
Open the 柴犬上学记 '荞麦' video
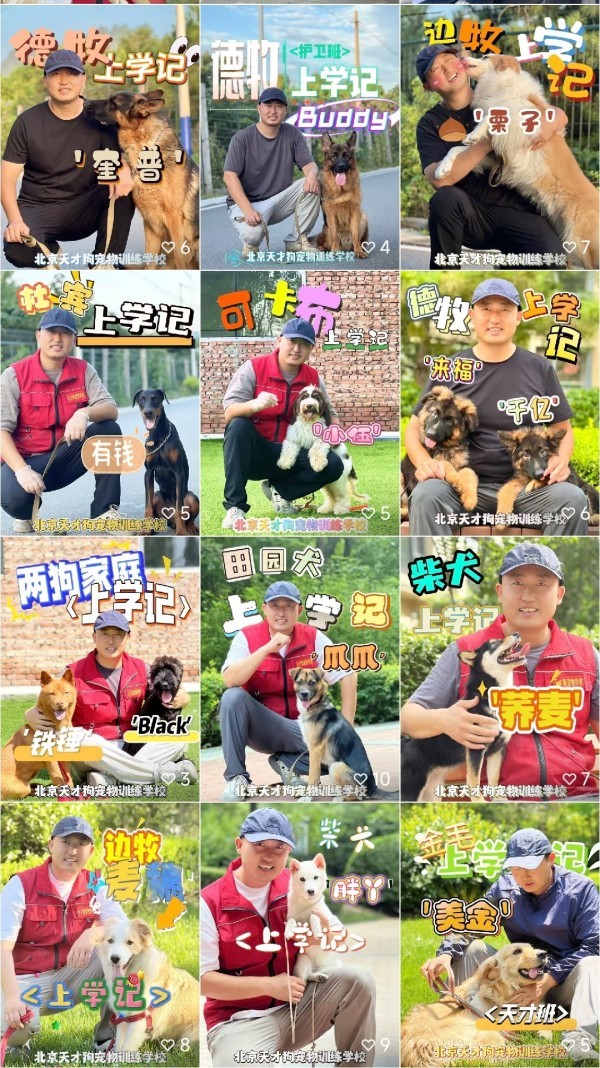[501, 670]
